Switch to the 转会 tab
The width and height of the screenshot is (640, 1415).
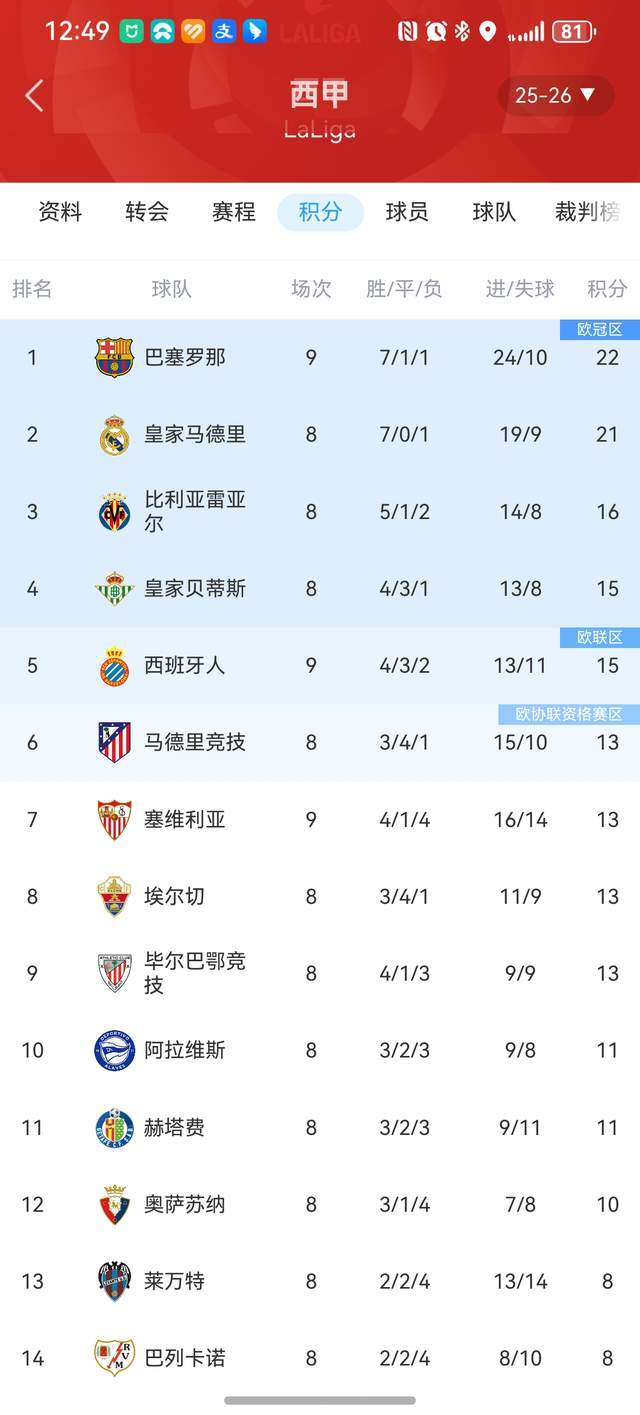pyautogui.click(x=147, y=212)
